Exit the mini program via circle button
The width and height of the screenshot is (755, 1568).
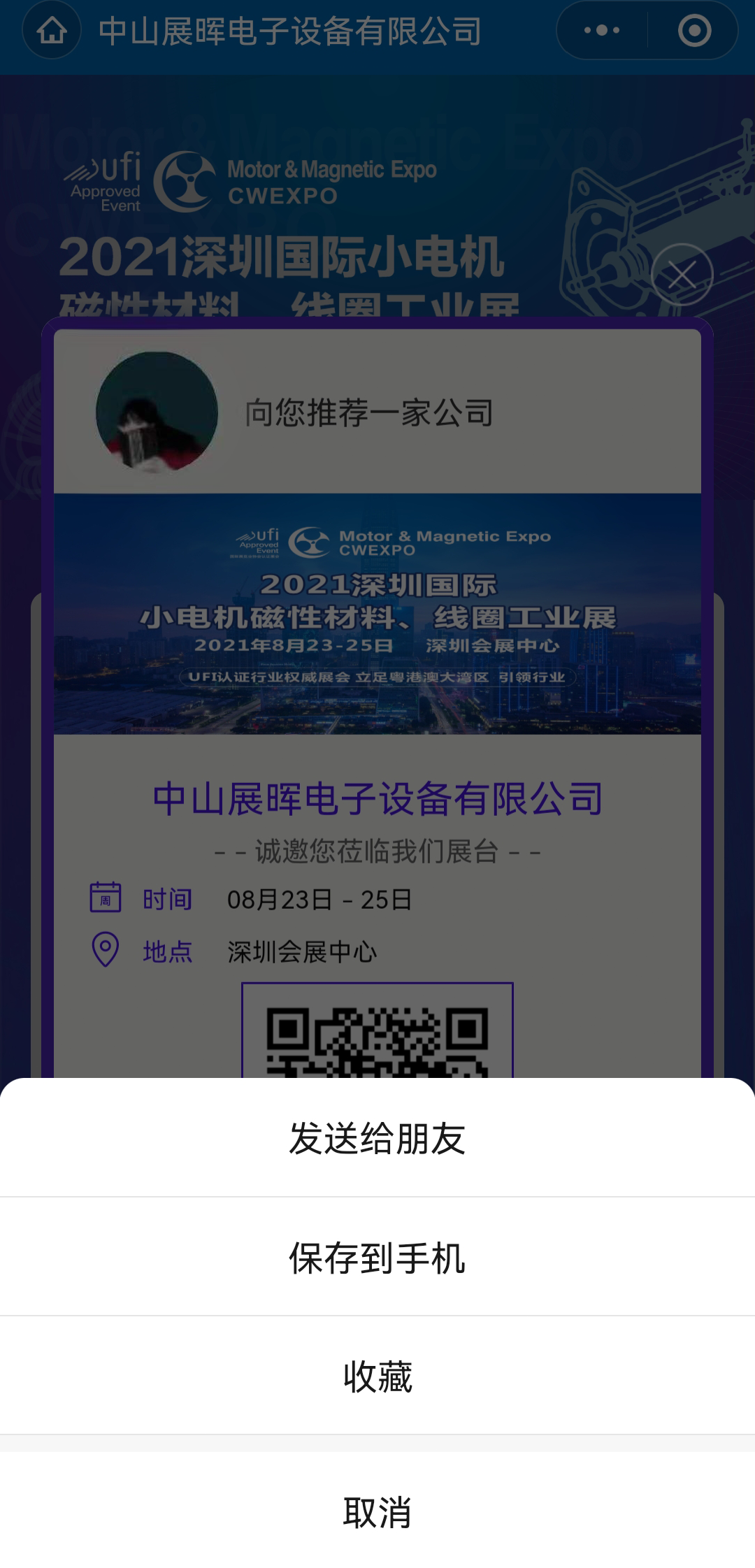tap(693, 31)
